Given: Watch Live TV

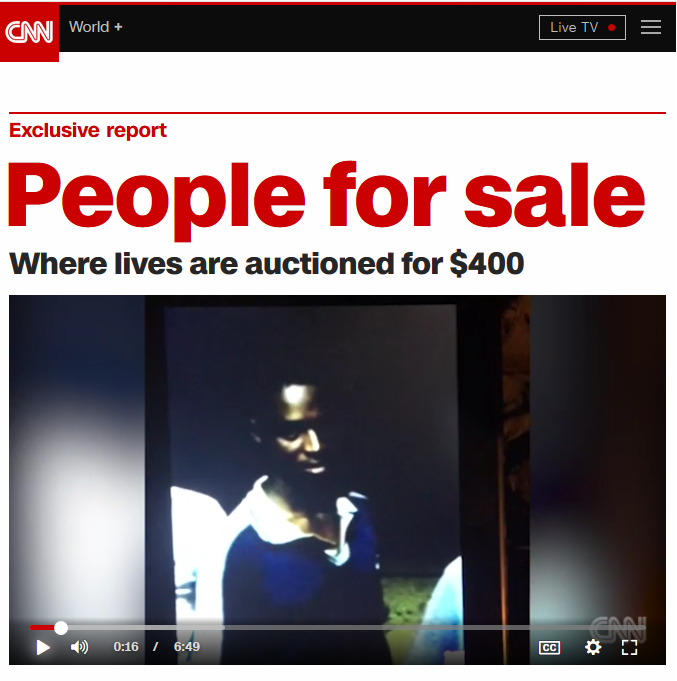Looking at the screenshot, I should [x=582, y=27].
